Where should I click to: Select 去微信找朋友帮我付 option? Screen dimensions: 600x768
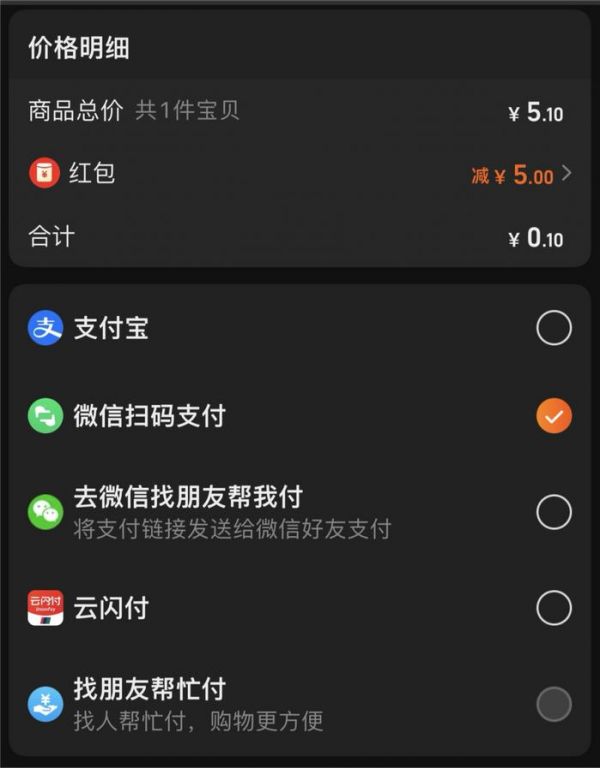point(554,512)
